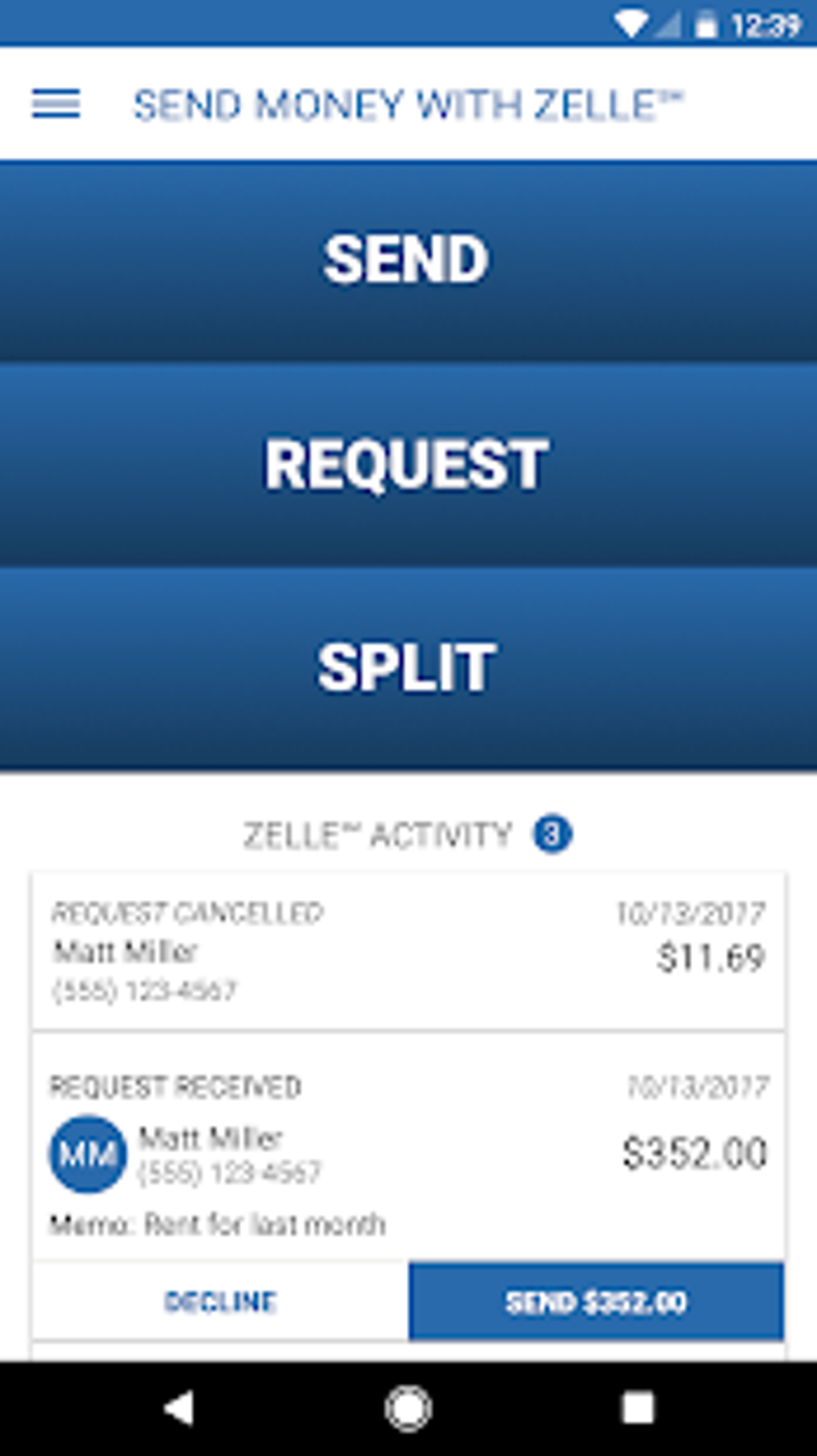Viewport: 817px width, 1456px height.
Task: Open the recent apps overview
Action: tap(638, 1408)
